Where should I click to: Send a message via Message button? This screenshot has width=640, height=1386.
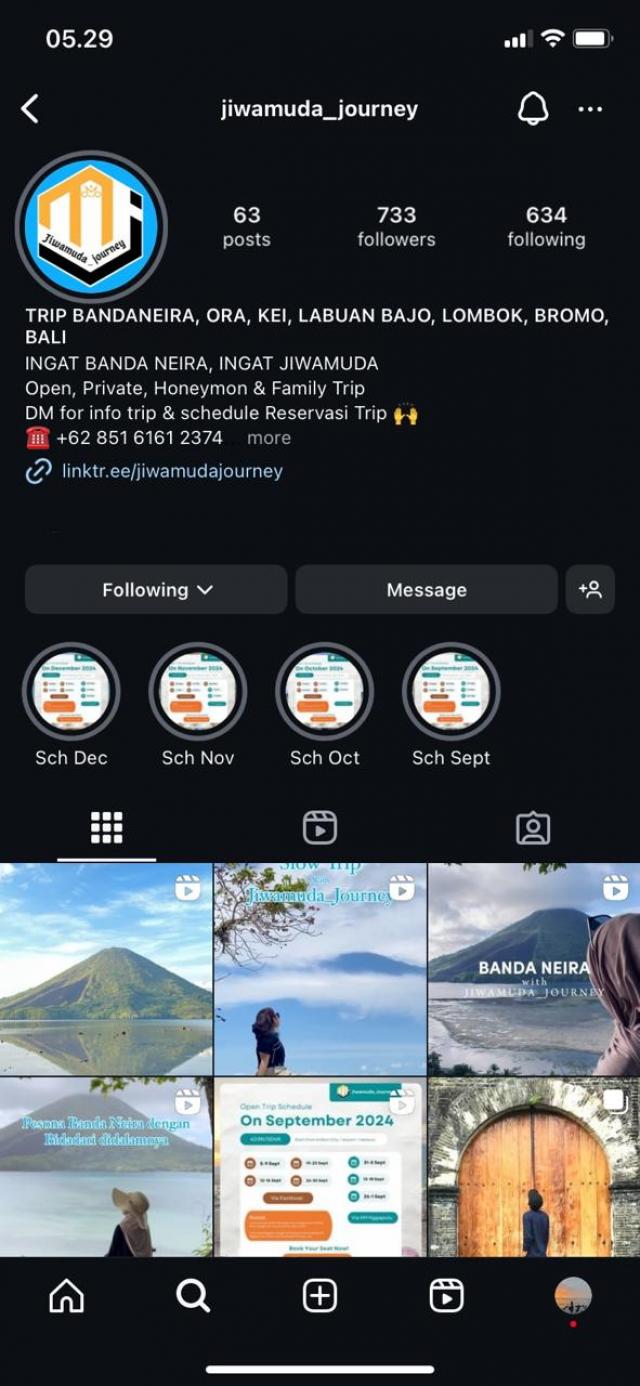(426, 589)
